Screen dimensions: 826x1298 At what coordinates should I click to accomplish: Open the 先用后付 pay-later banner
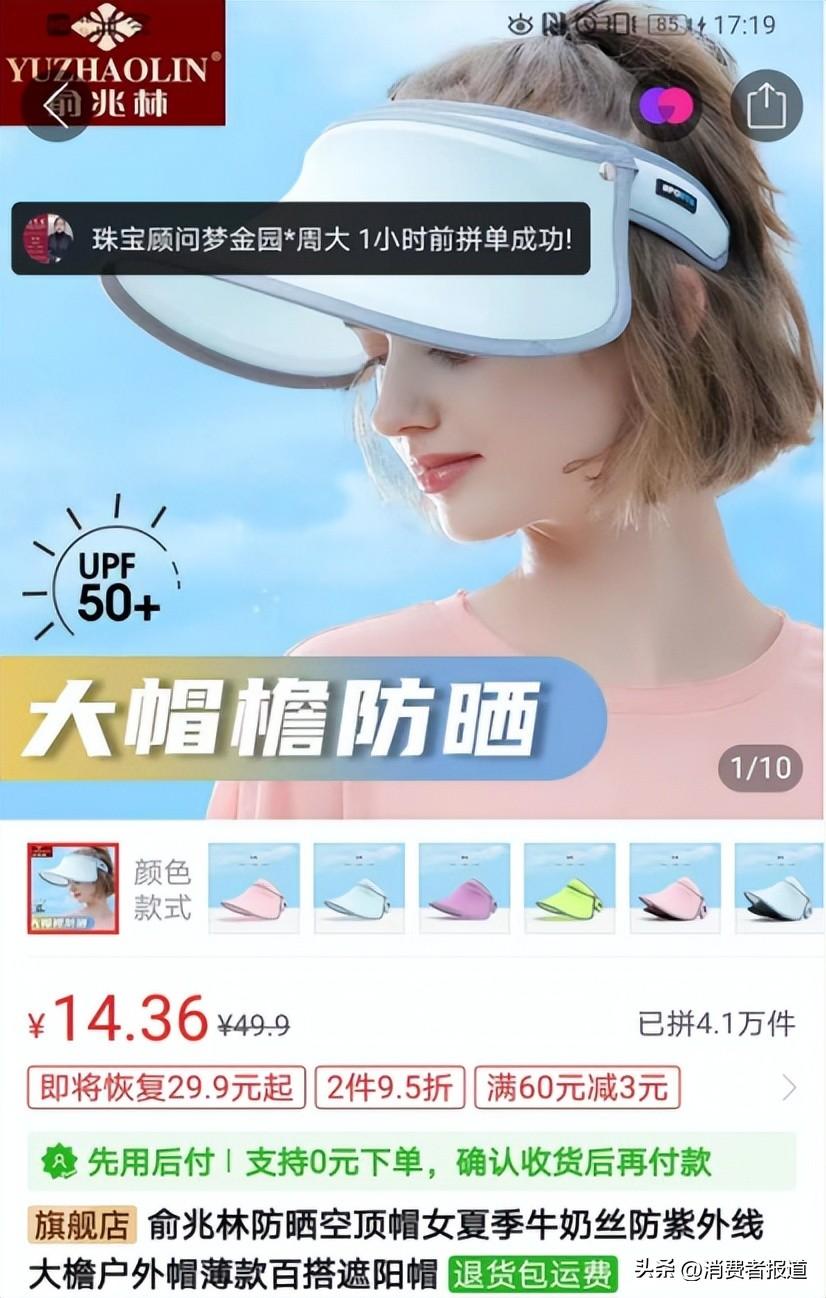coord(411,1161)
